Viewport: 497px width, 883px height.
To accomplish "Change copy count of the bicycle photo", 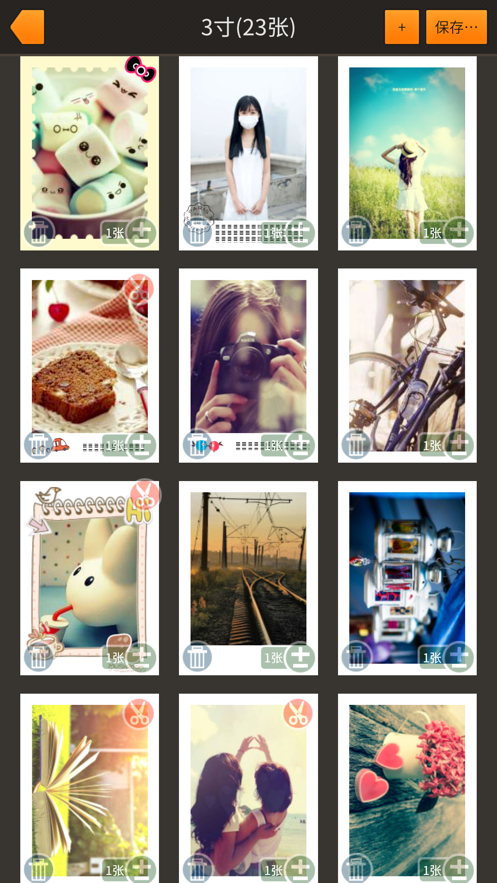I will coord(459,445).
